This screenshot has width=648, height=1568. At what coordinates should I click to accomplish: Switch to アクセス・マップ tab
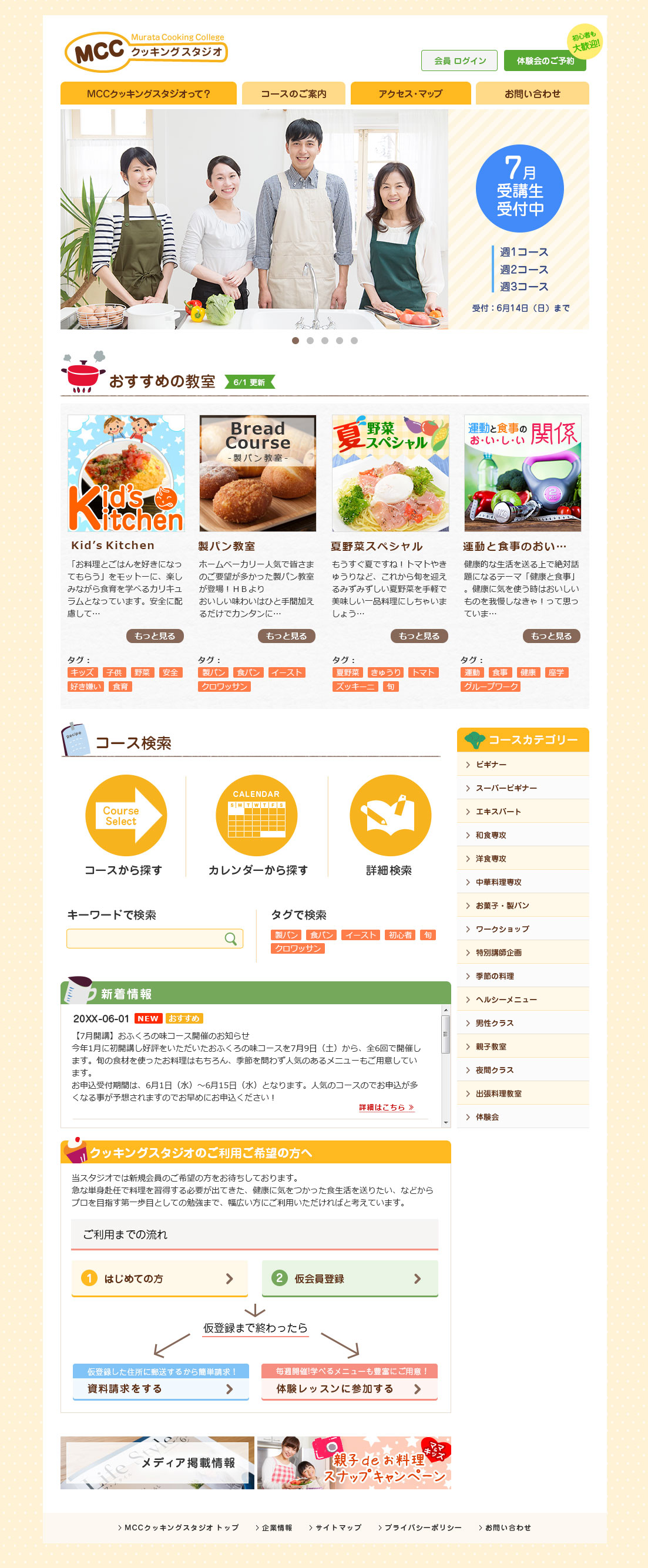click(410, 94)
